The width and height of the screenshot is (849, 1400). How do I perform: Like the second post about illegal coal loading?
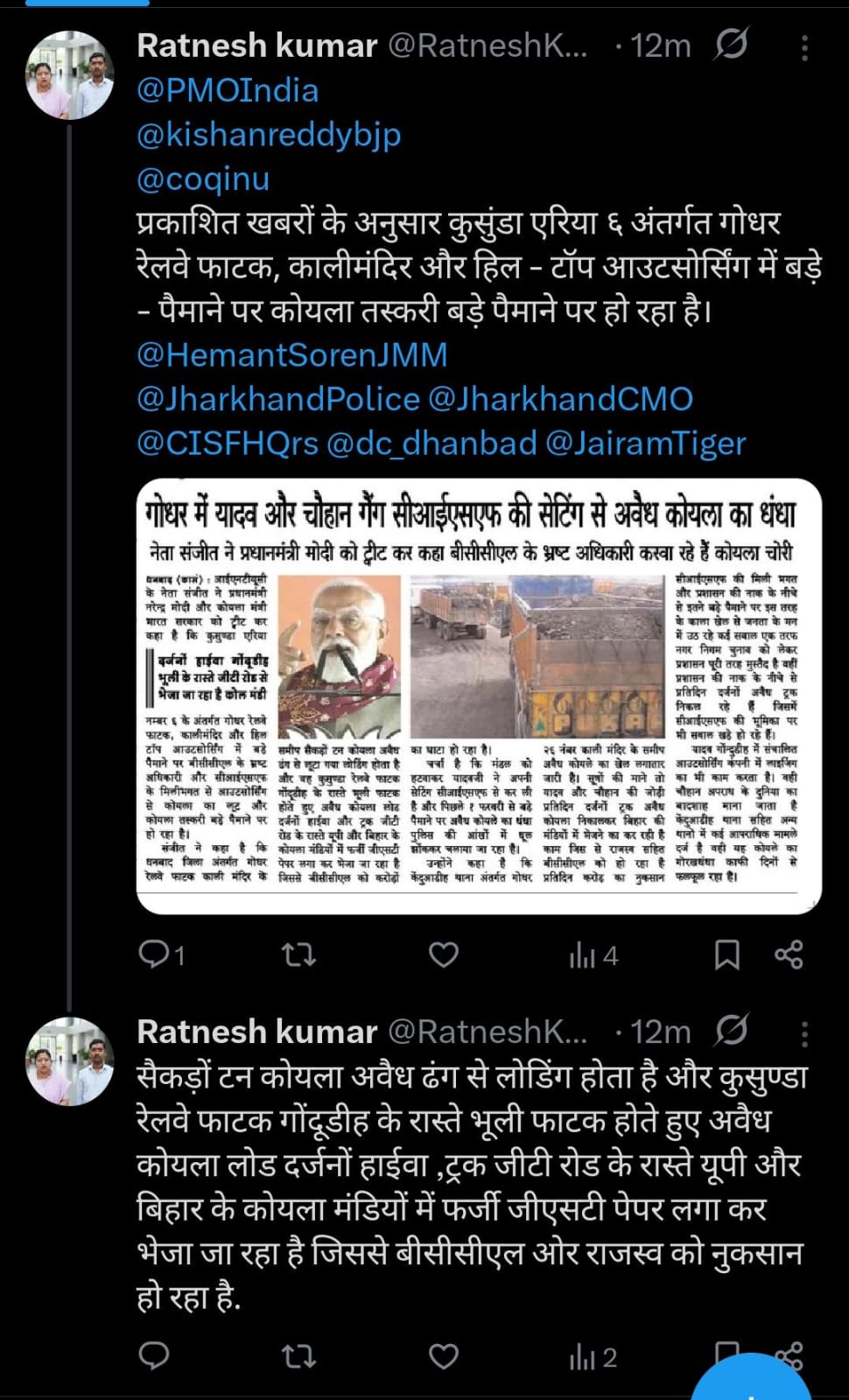[x=444, y=1356]
